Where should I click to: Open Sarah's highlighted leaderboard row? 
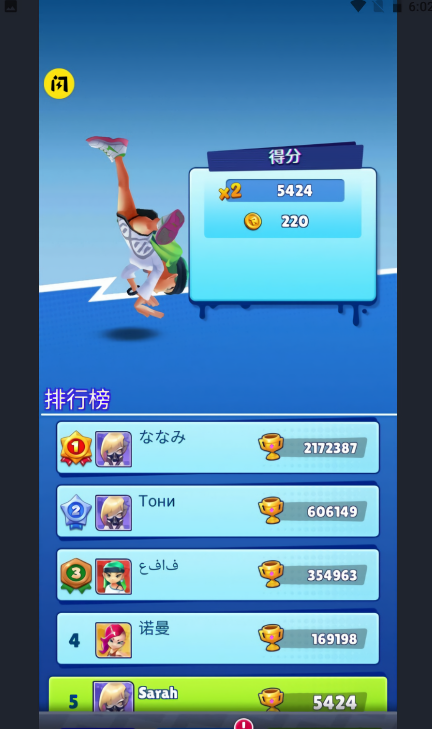(218, 695)
